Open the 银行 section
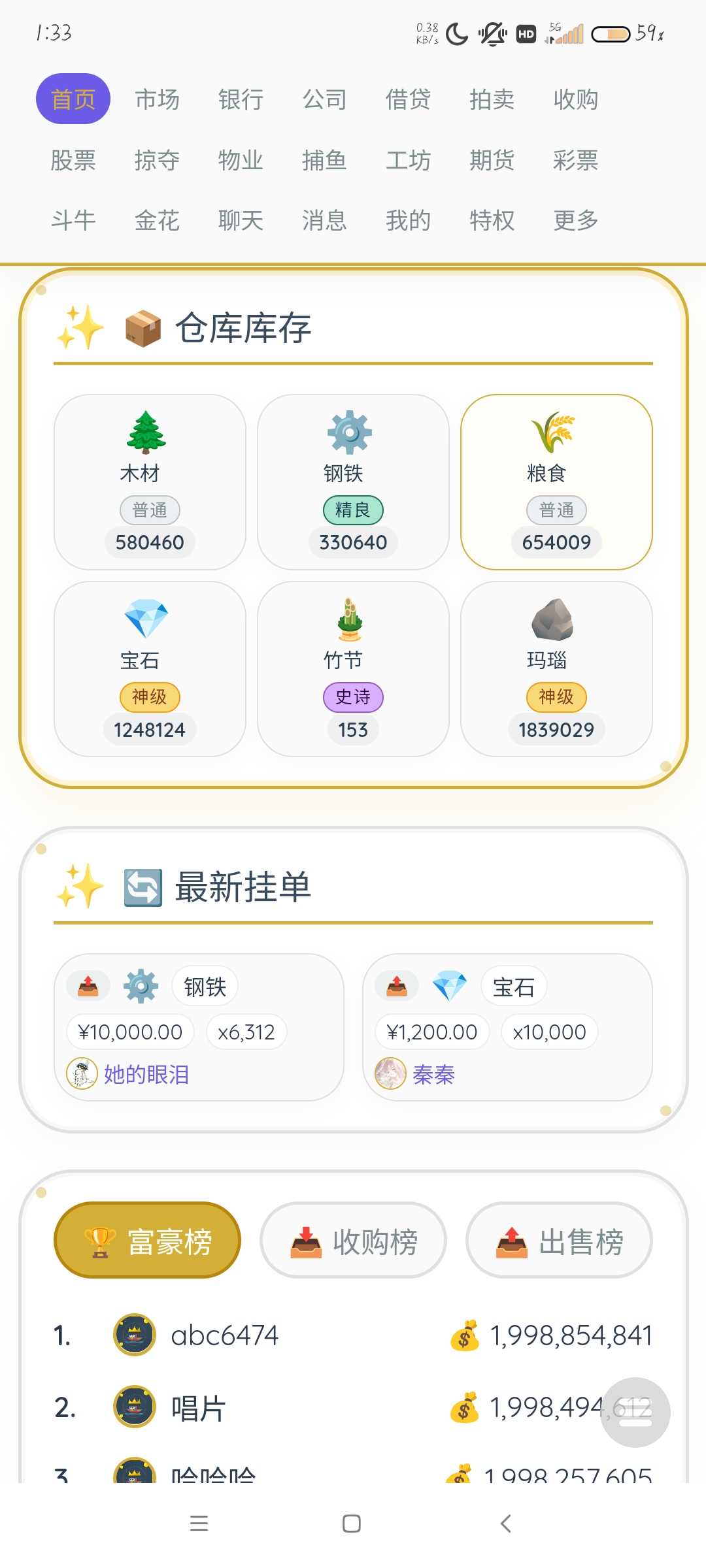Image resolution: width=706 pixels, height=1568 pixels. point(241,99)
